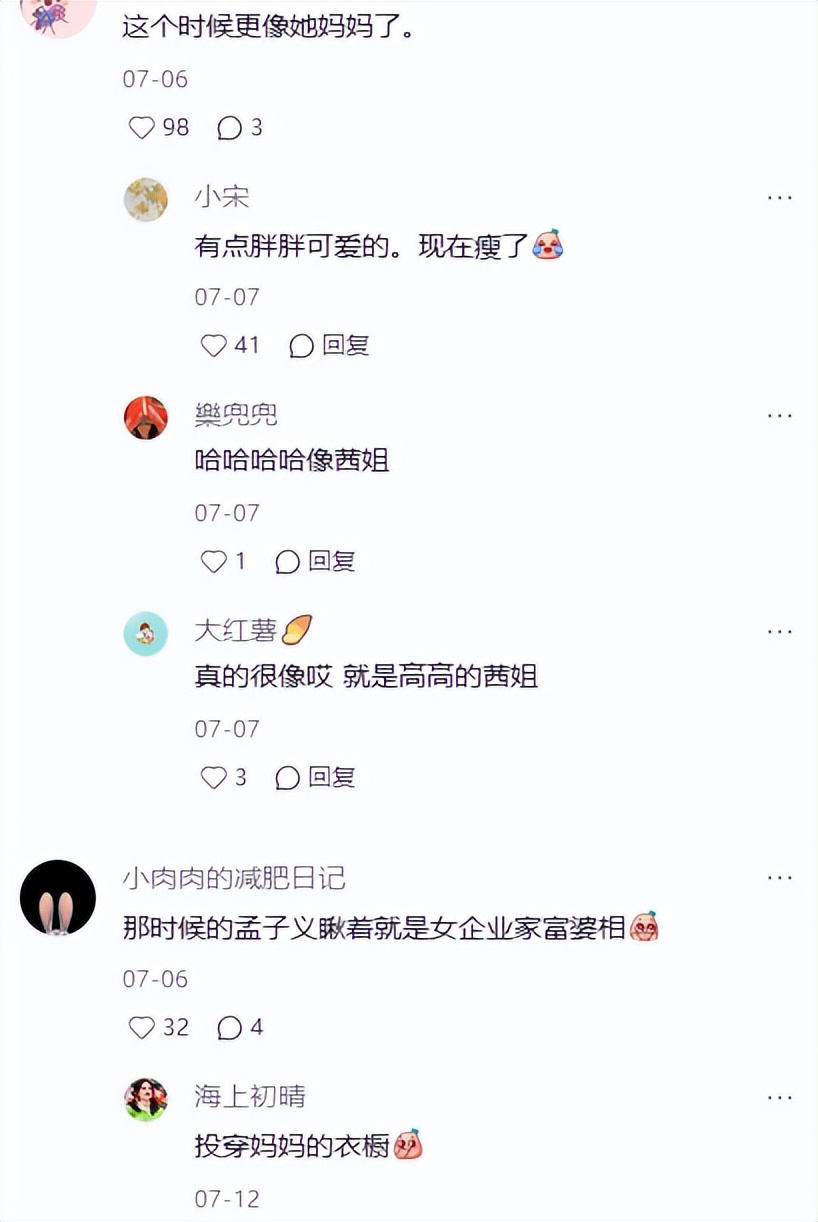Click the like heart on 樂兜兜's comment
Image resolution: width=818 pixels, height=1222 pixels.
tap(213, 562)
